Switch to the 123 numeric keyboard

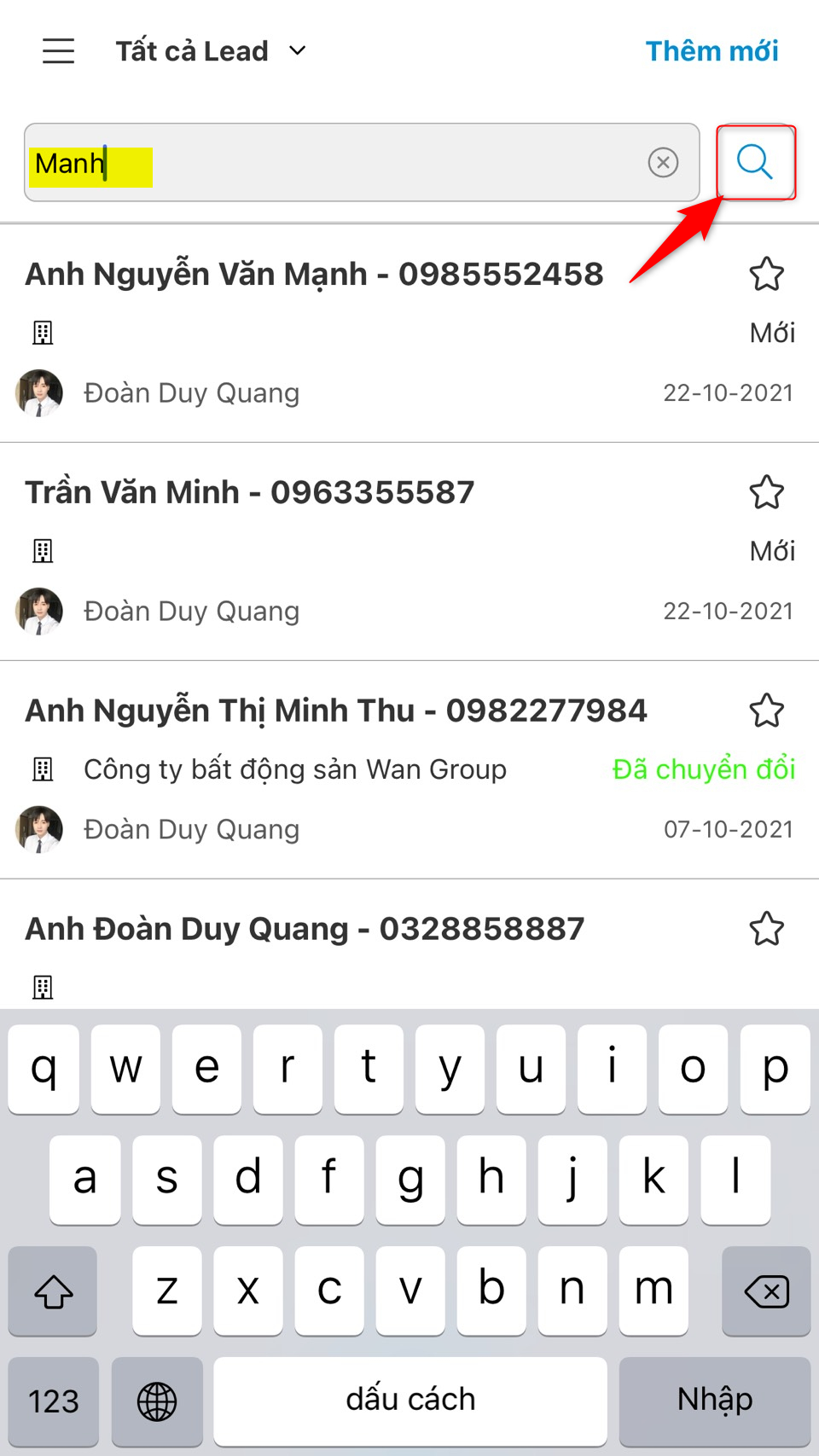pos(54,1401)
